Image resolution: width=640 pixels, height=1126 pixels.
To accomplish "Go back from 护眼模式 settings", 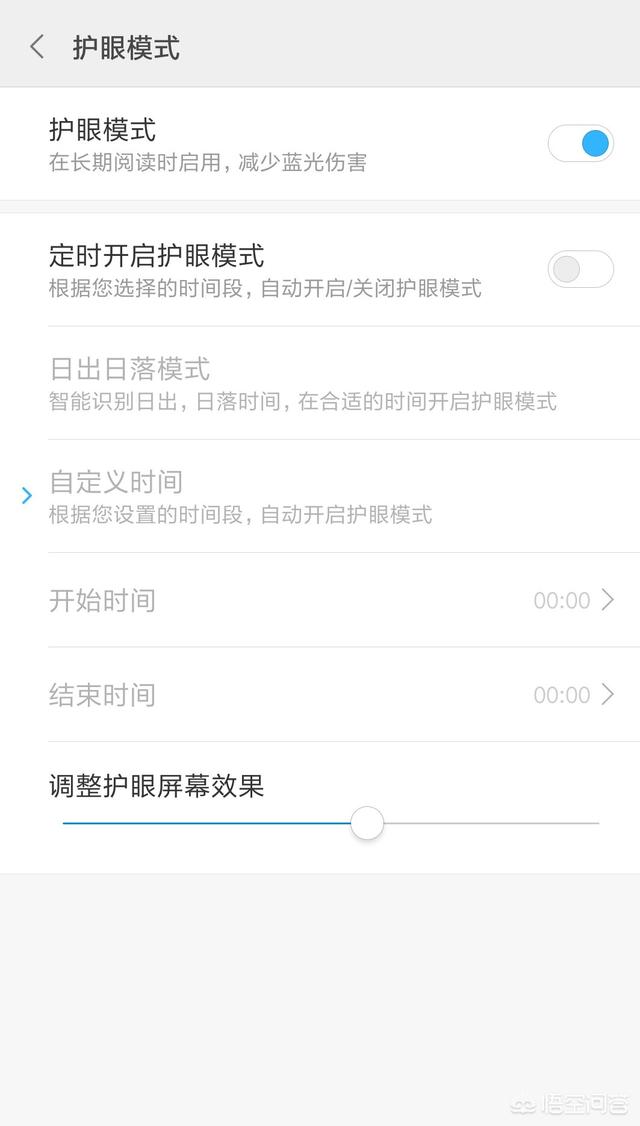I will [37, 46].
